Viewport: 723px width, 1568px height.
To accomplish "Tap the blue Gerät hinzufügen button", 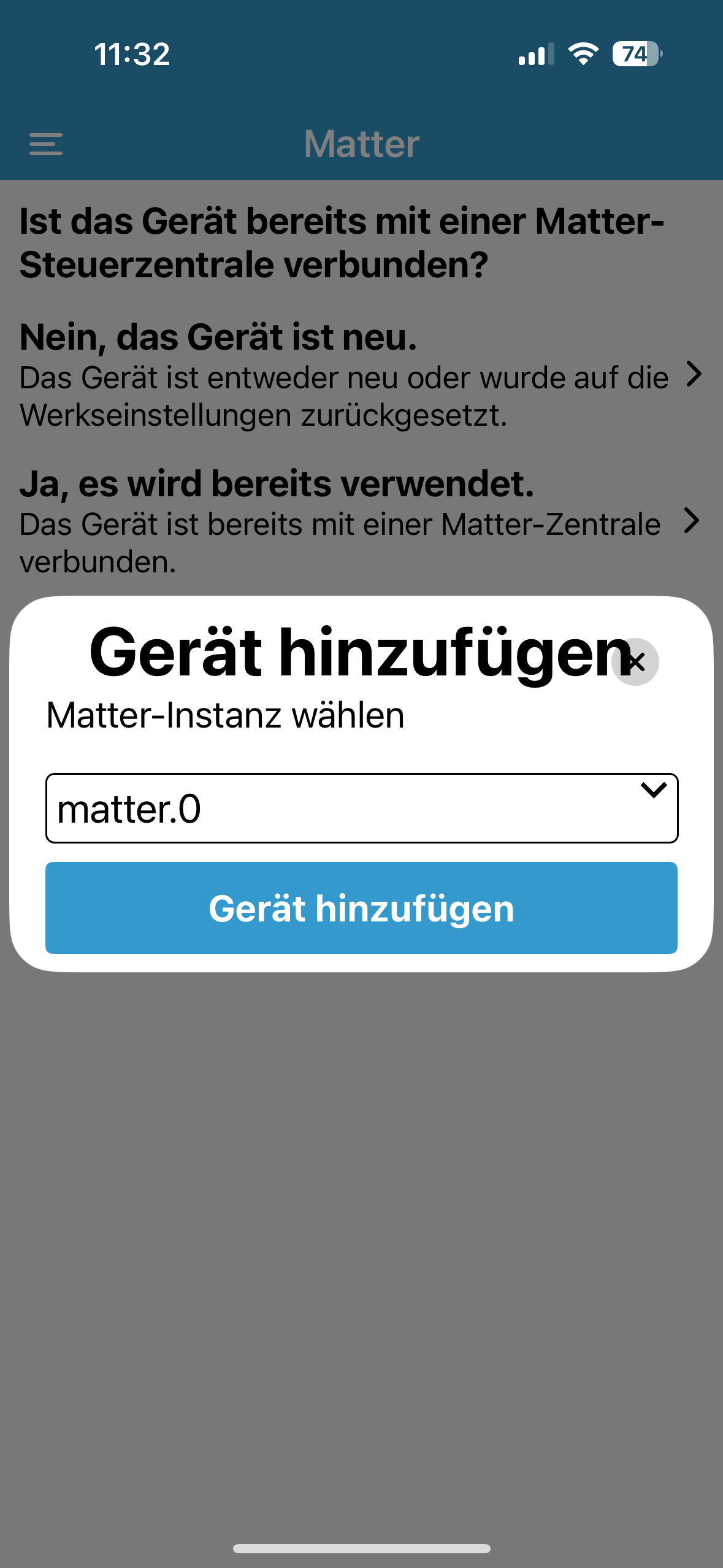I will 361,908.
